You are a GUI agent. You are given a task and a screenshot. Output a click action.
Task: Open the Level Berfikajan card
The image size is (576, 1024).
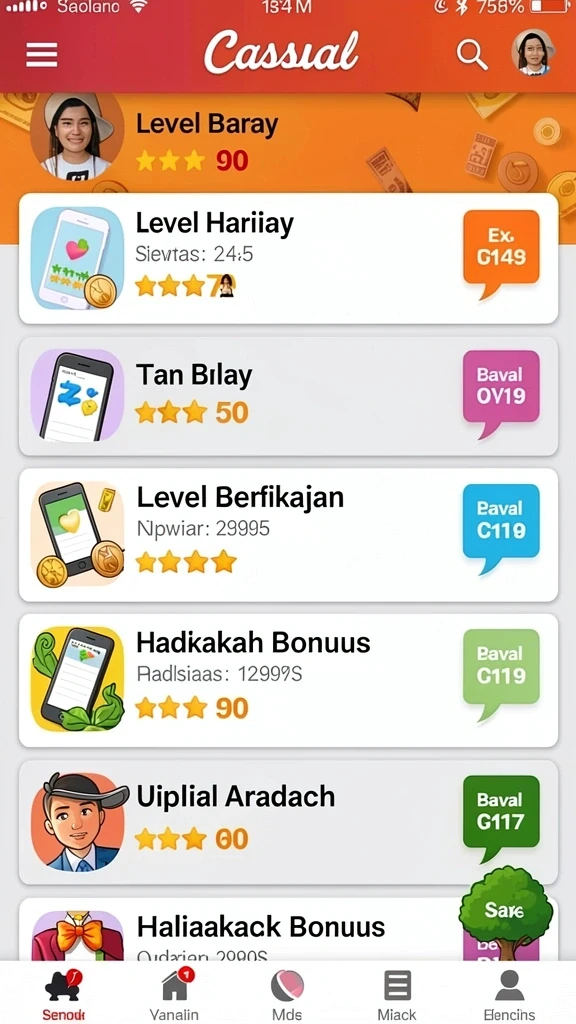[x=288, y=535]
